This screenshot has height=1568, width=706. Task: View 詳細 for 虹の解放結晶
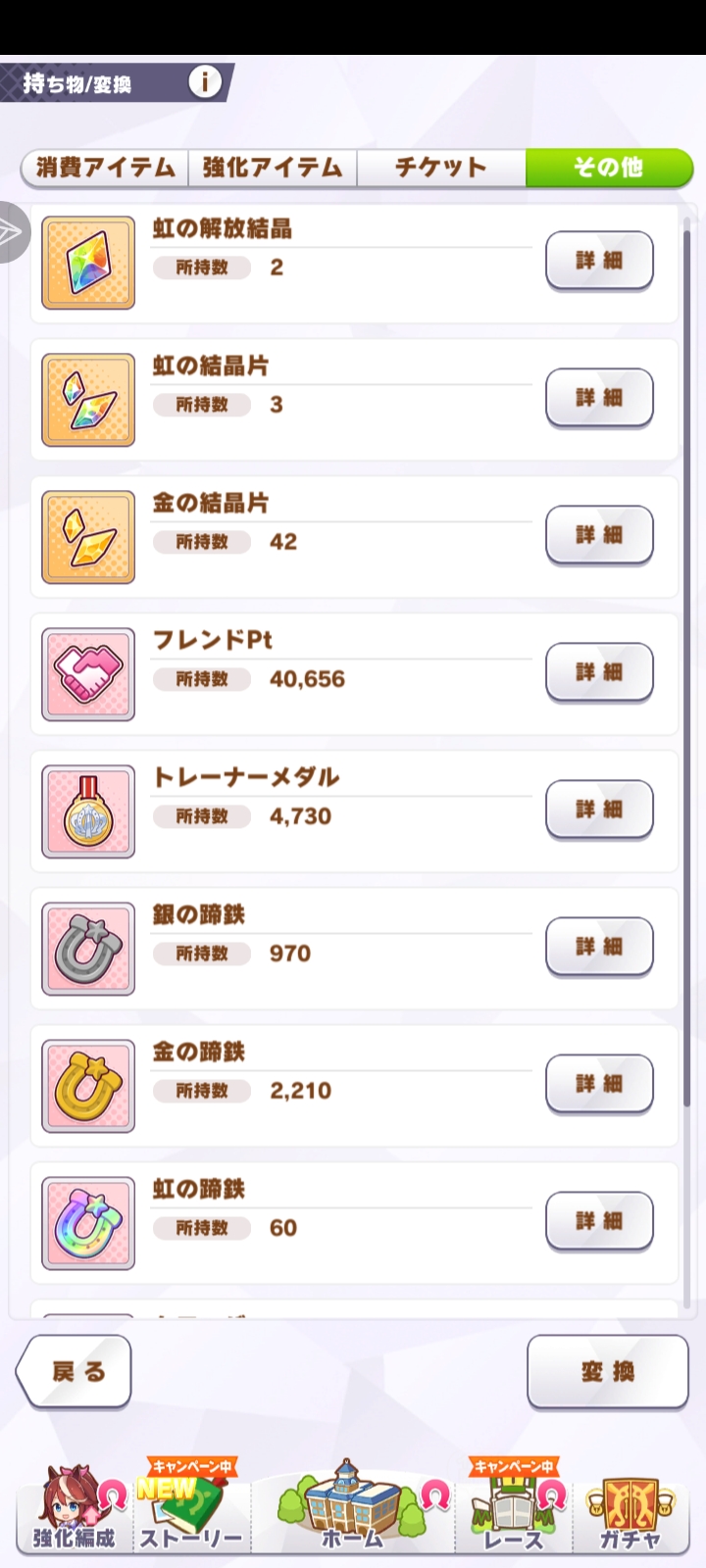pos(599,261)
